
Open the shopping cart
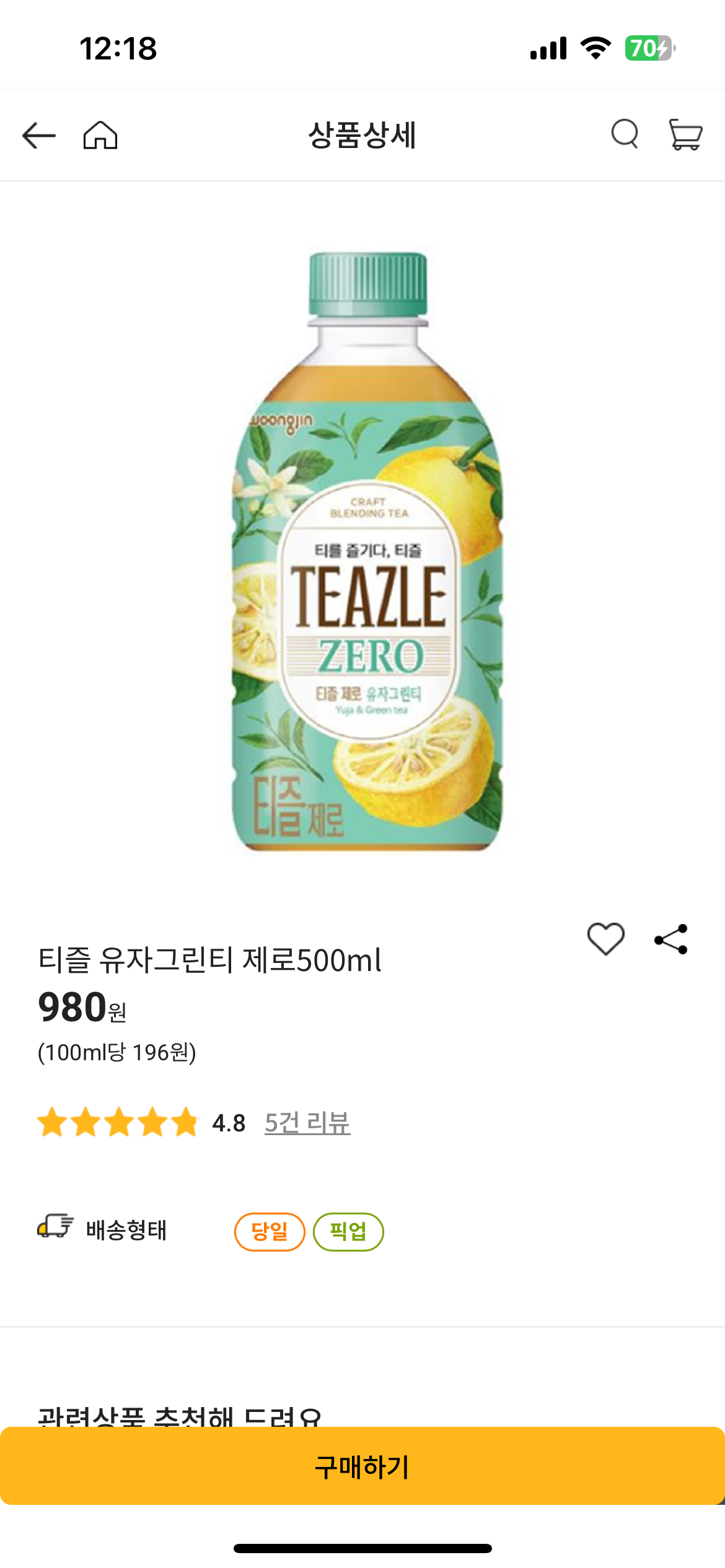(685, 134)
